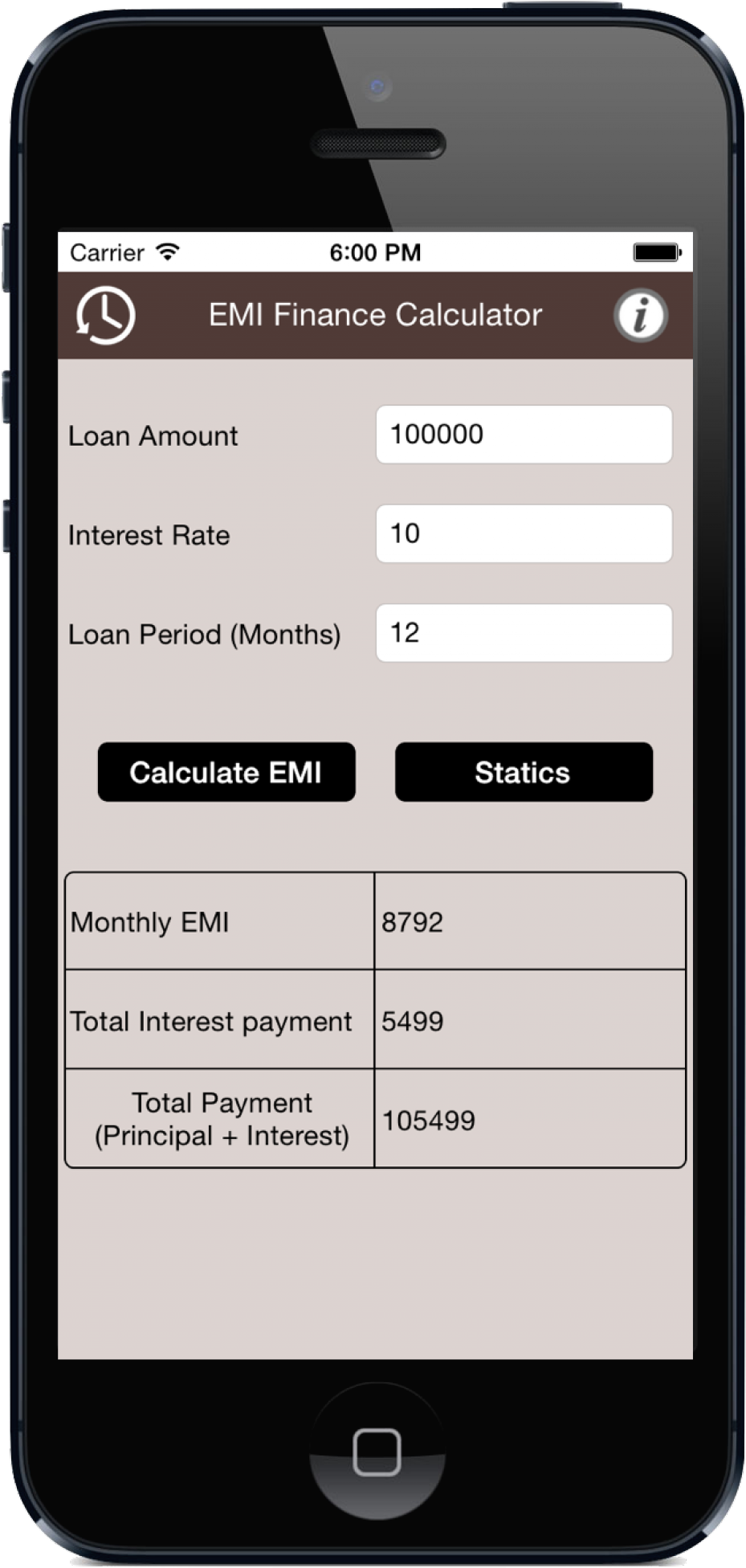746x1568 pixels.
Task: Tap the Calculate EMI button
Action: click(x=226, y=772)
